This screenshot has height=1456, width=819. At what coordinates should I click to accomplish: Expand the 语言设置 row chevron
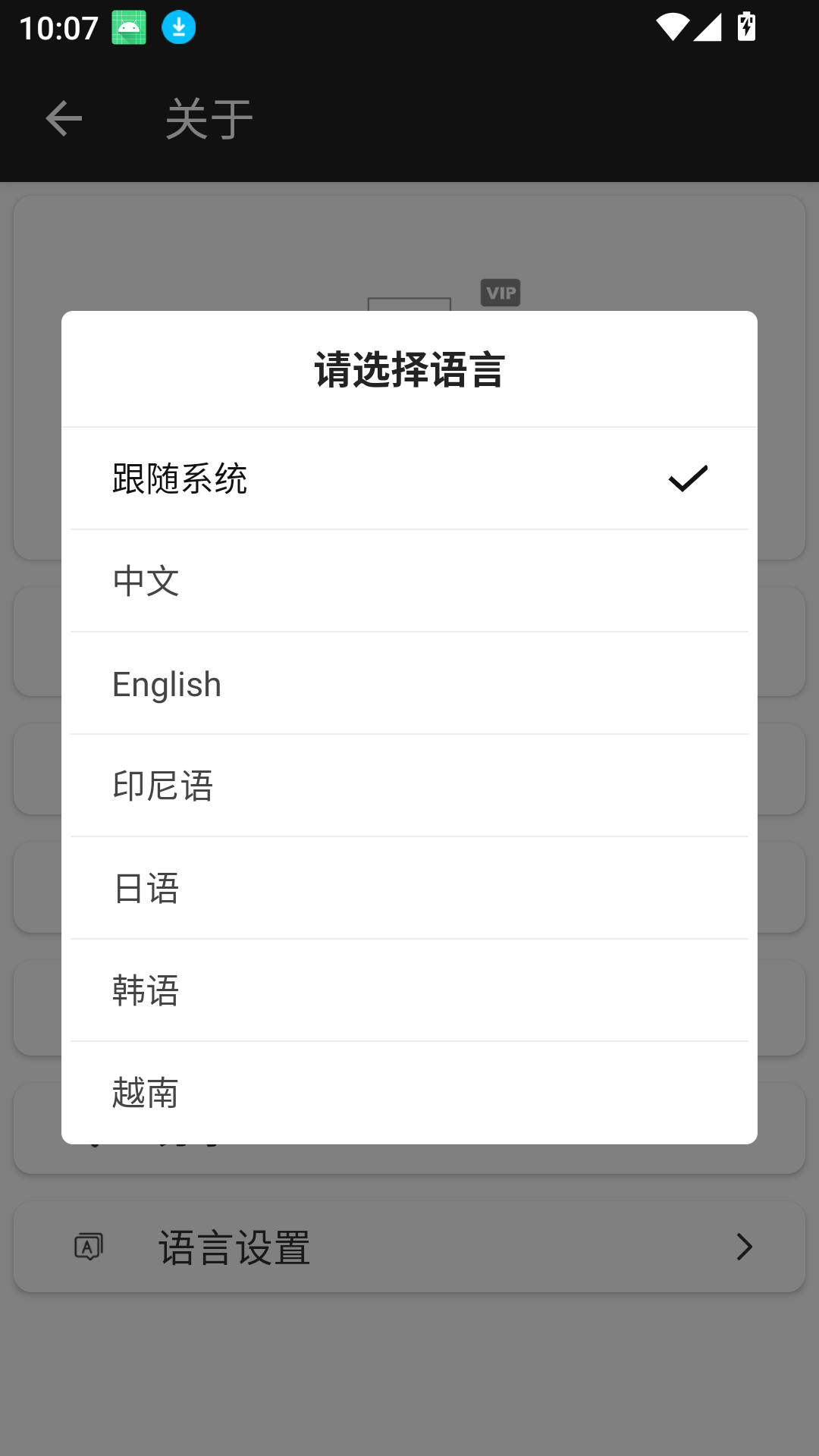(743, 1246)
